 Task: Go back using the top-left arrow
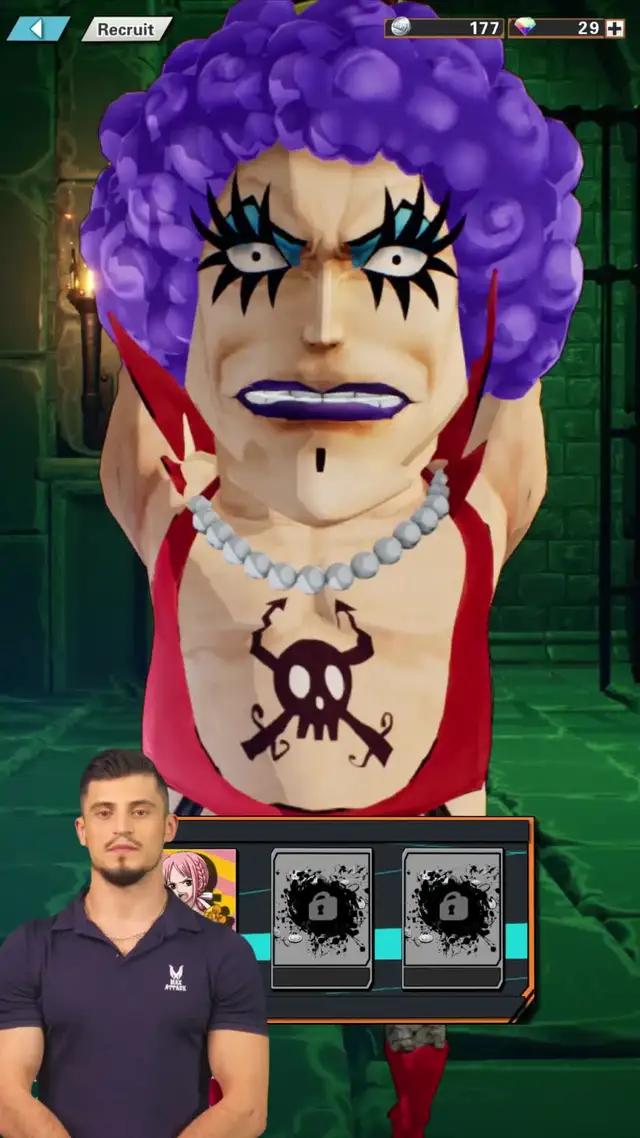tap(37, 28)
